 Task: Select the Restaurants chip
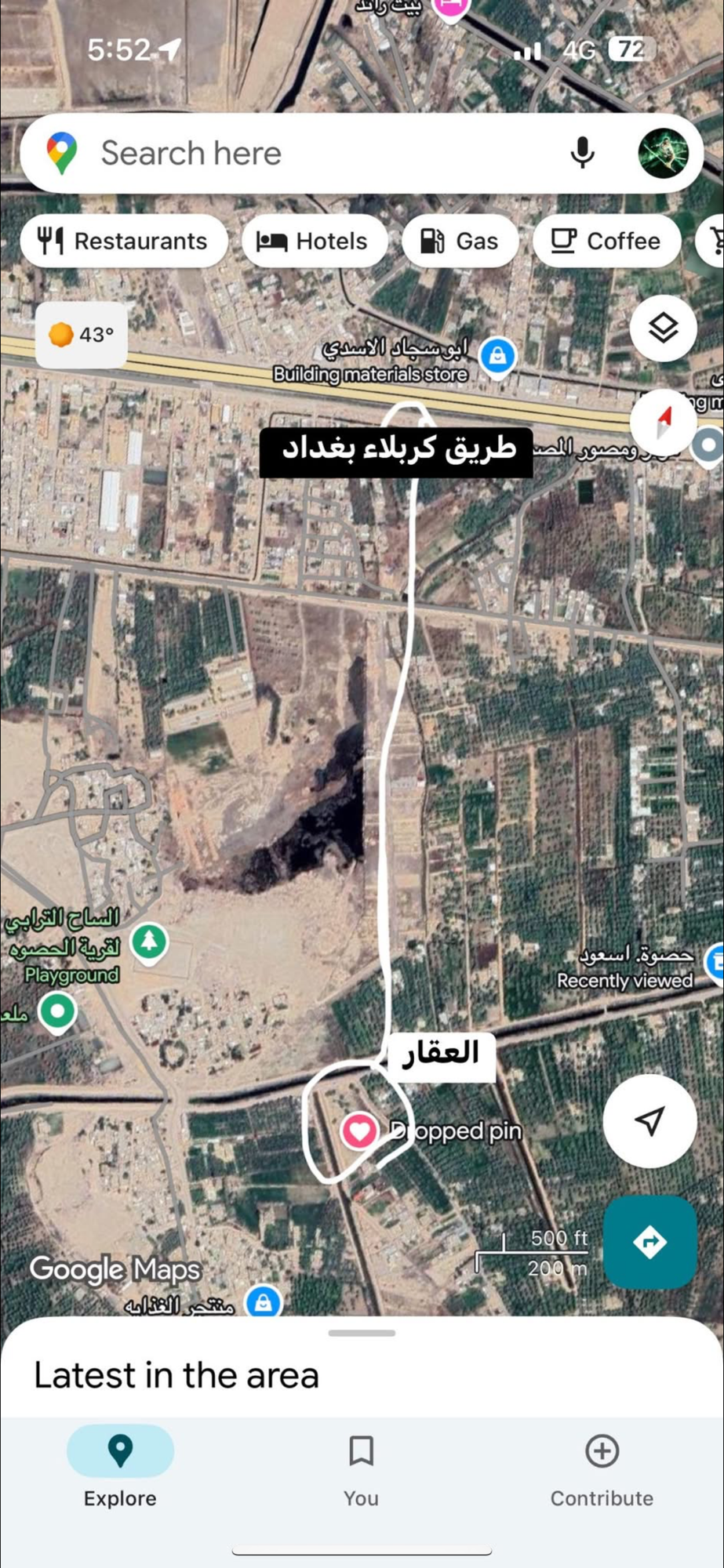click(124, 241)
